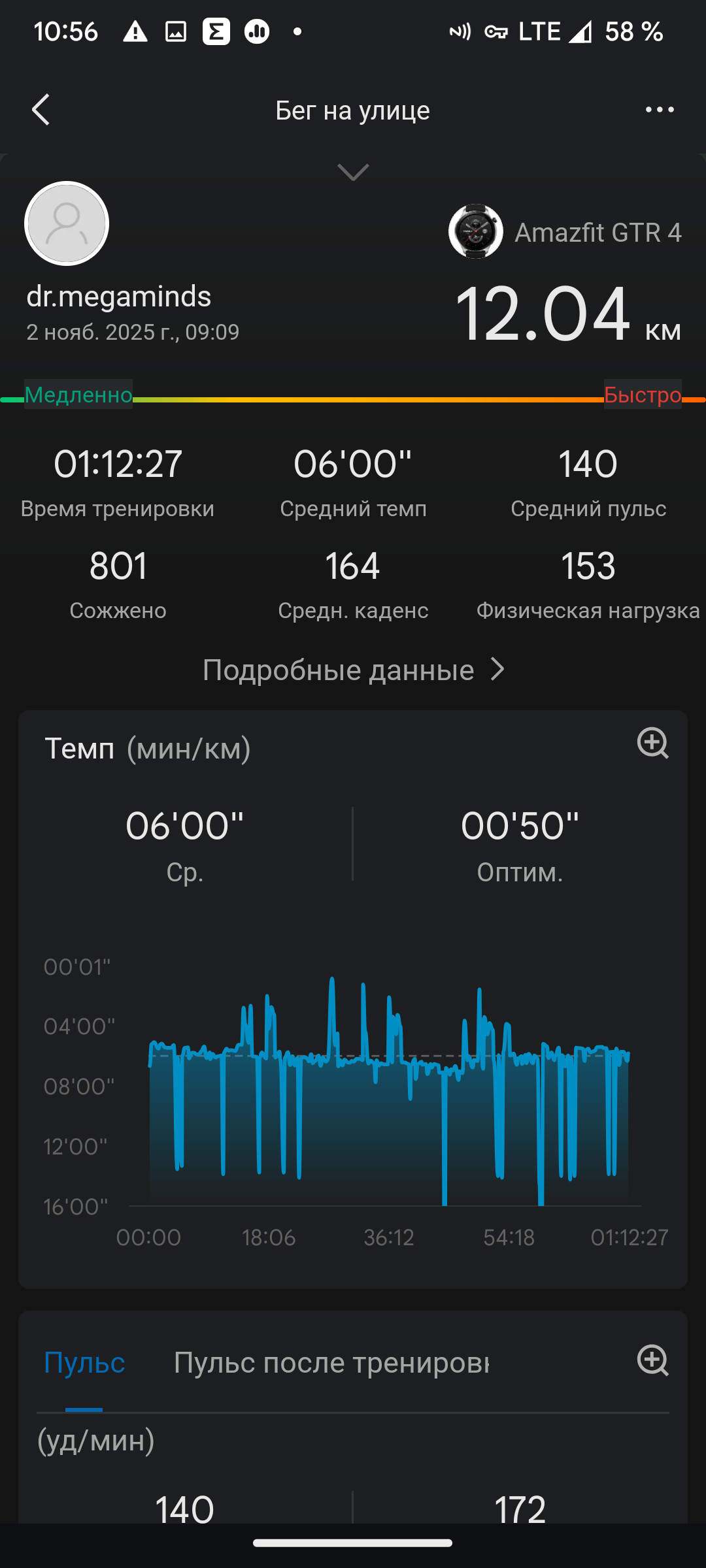Enlarge the heart rate chart with magnifier

(x=652, y=1361)
